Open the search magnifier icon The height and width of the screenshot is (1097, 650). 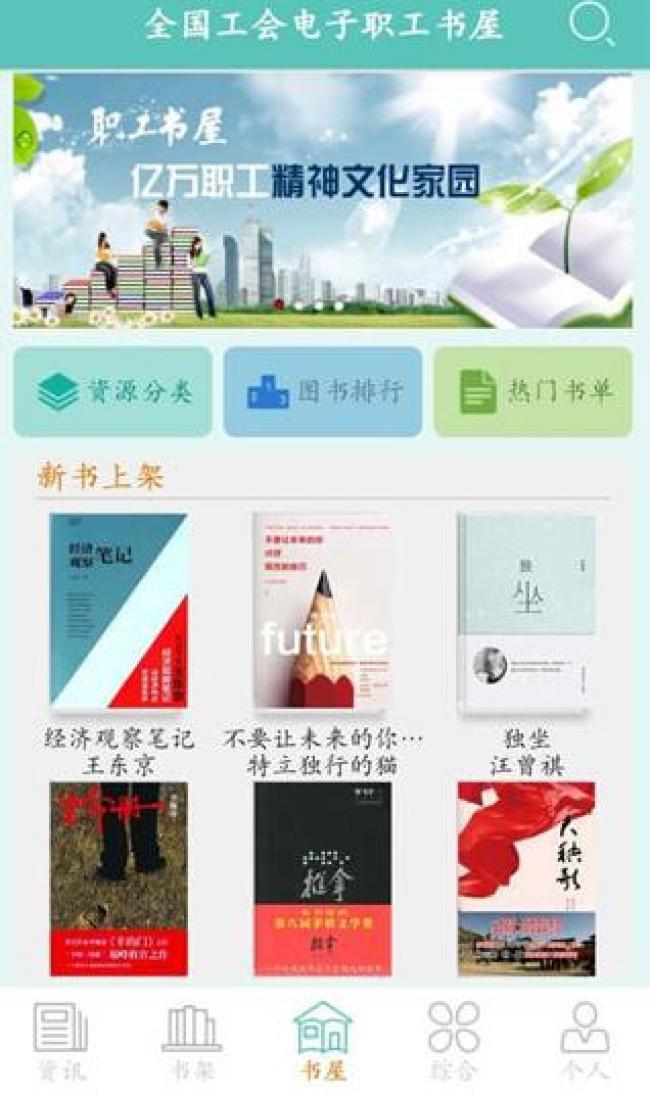click(x=592, y=24)
